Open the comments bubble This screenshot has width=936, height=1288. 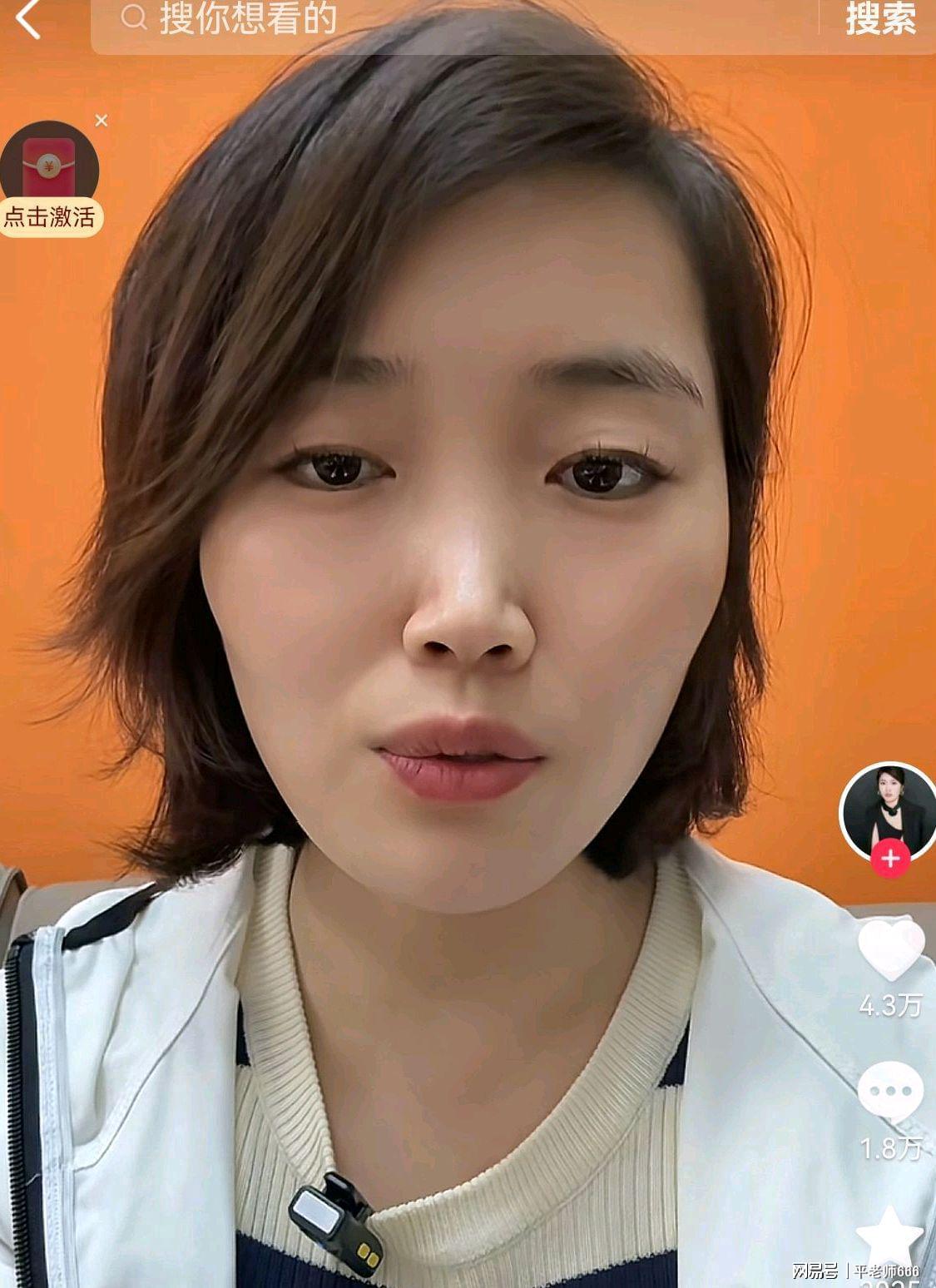(x=890, y=1091)
